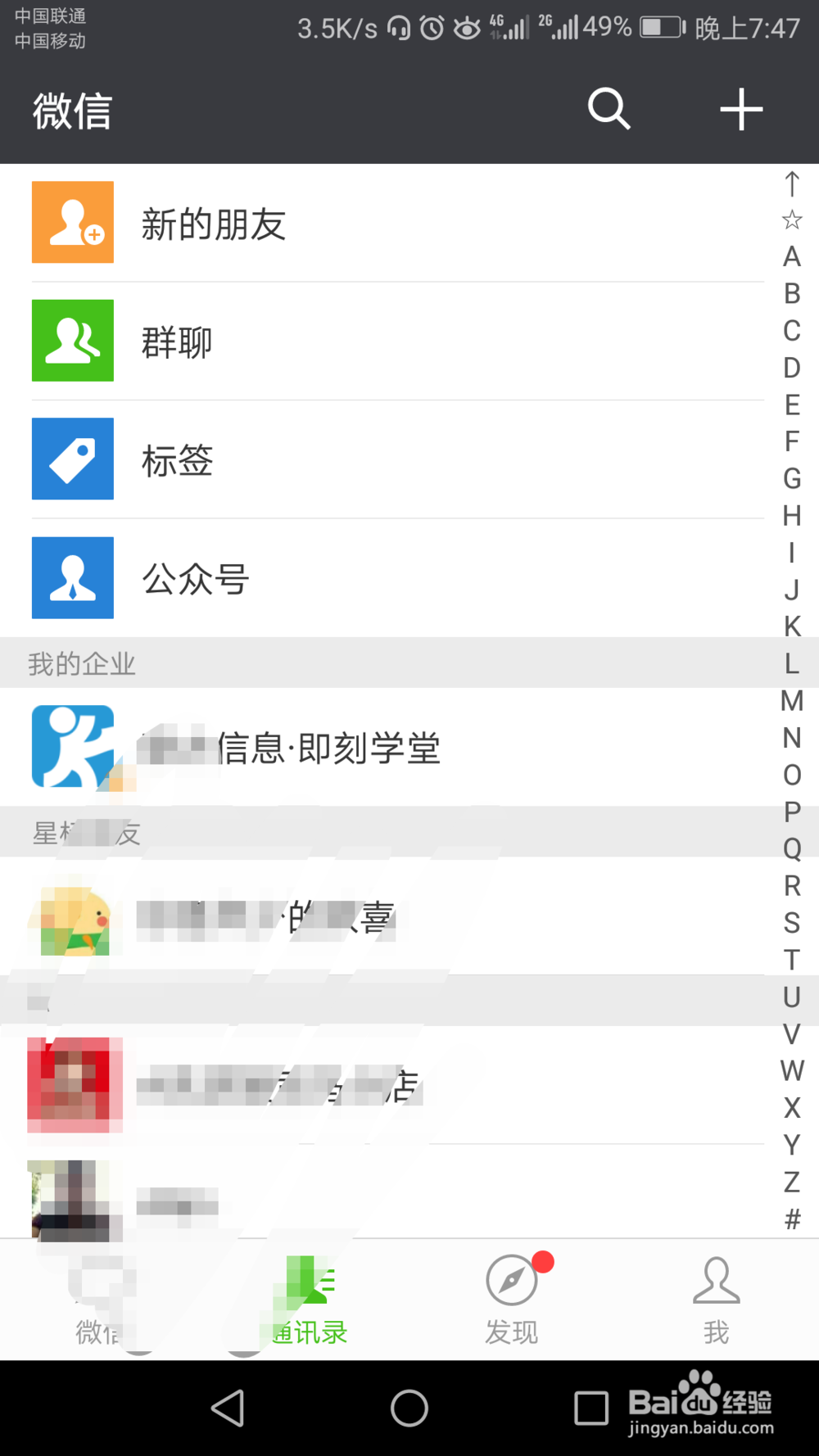Open the 群聊 group chats entry
This screenshot has height=1456, width=819.
click(x=328, y=341)
